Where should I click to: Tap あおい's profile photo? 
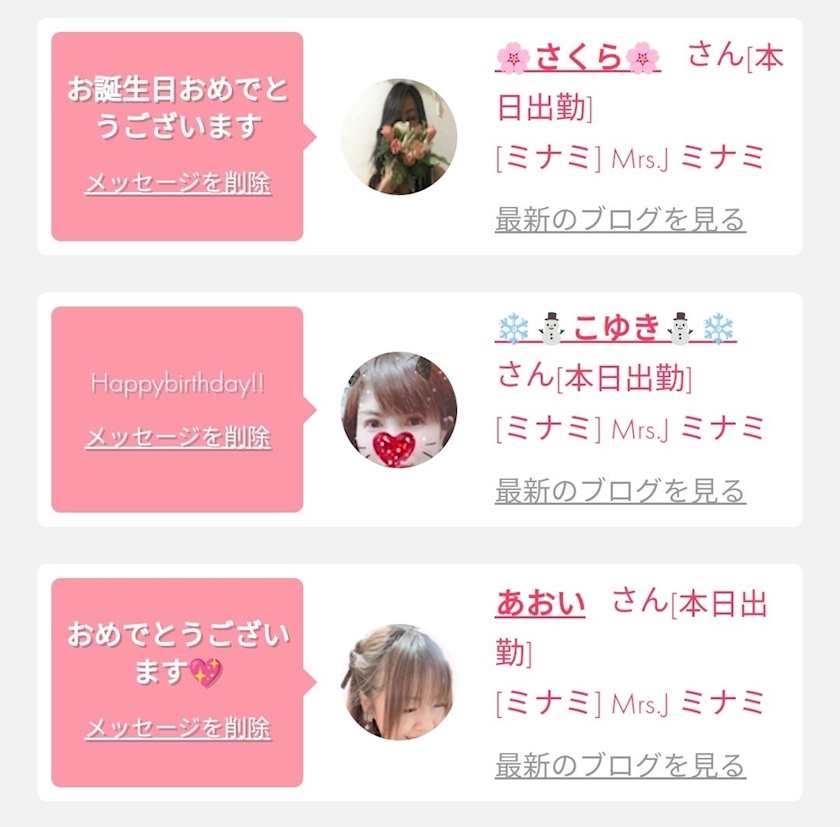pos(399,682)
